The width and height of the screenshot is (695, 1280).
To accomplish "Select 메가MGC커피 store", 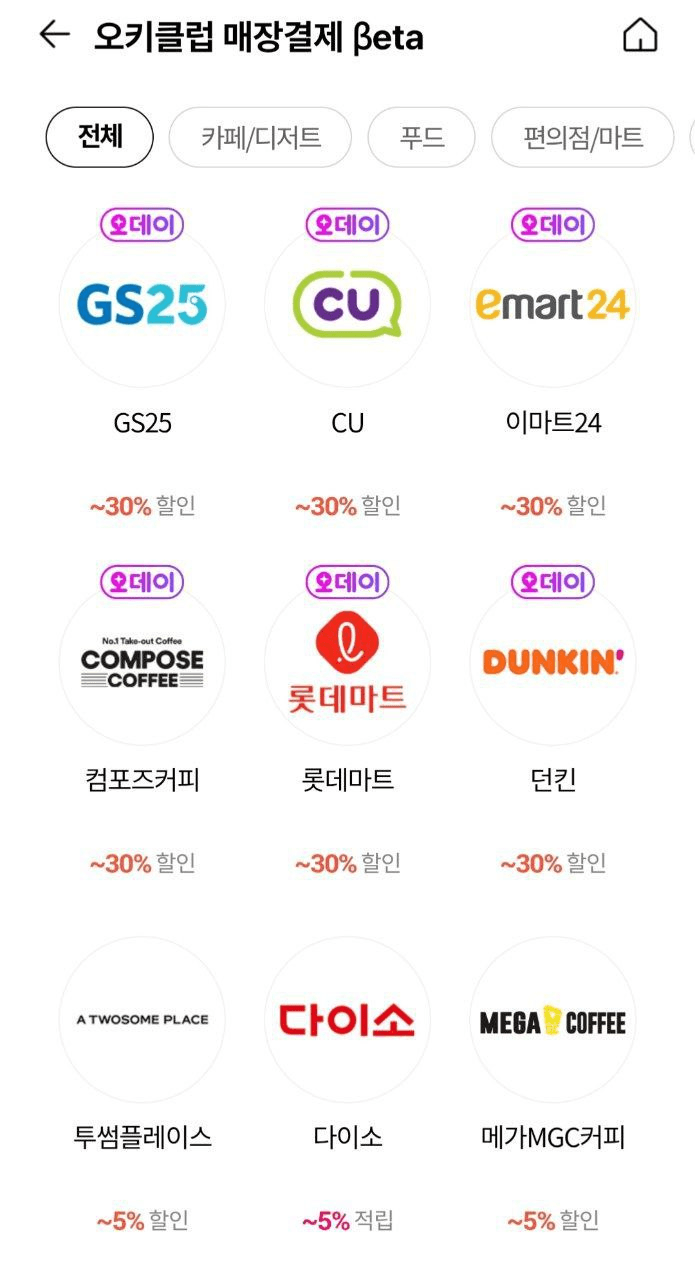I will point(553,1020).
